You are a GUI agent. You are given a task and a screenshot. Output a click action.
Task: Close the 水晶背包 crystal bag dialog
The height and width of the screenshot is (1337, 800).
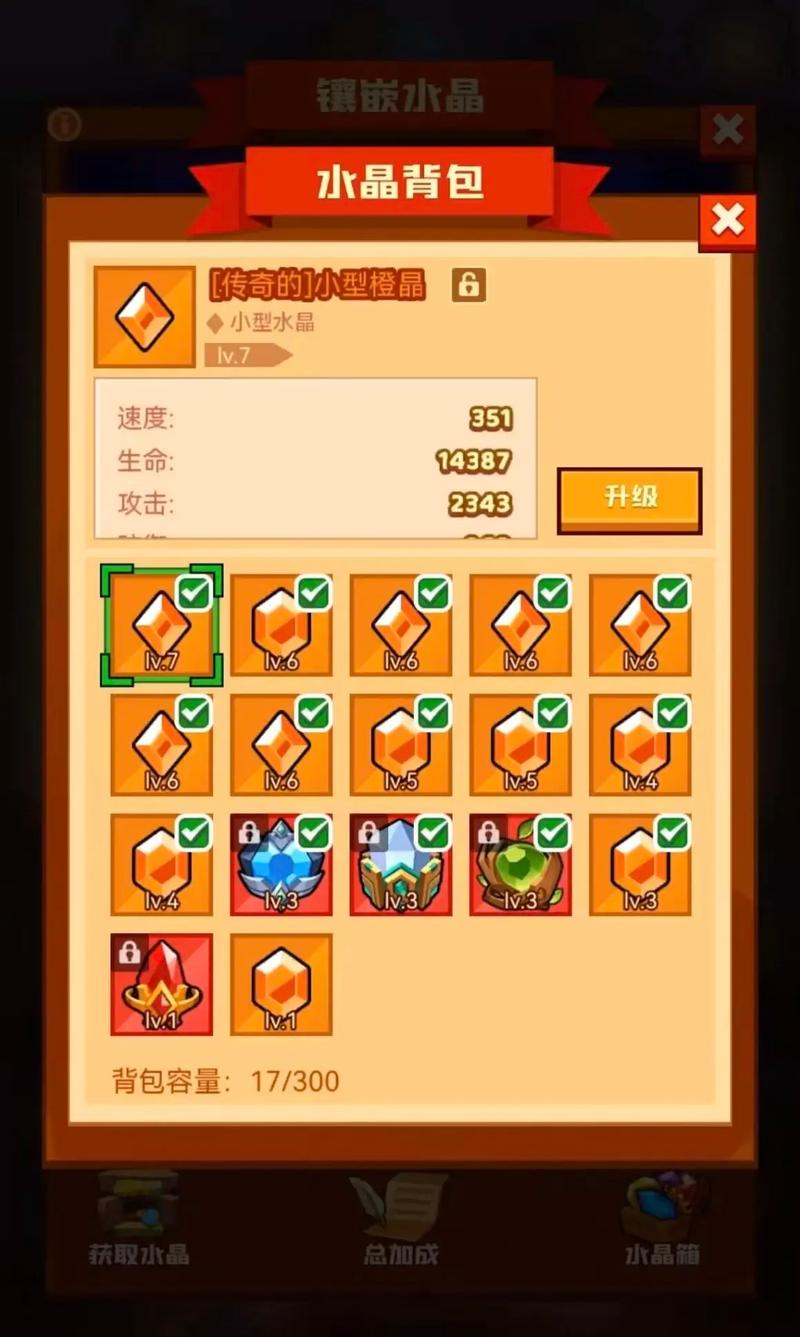tap(727, 221)
